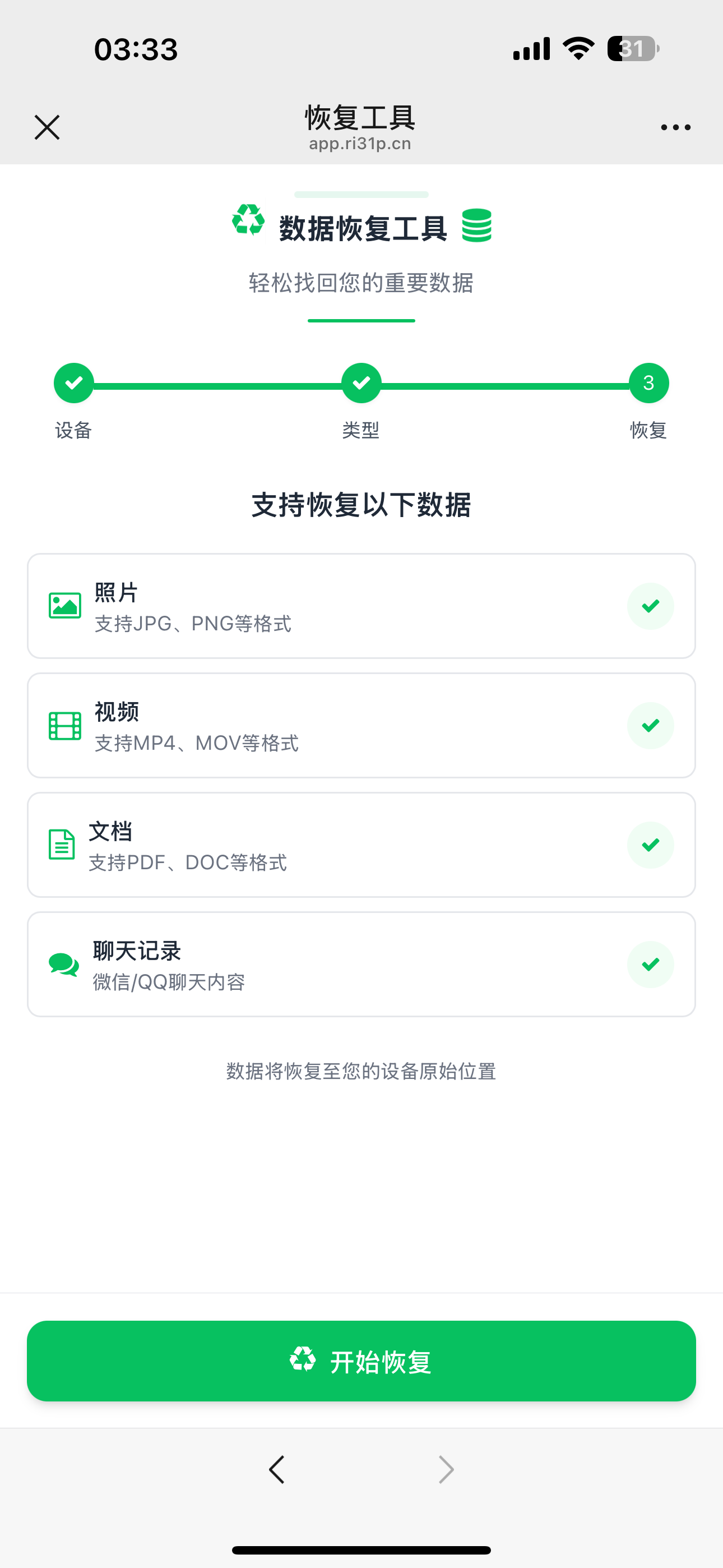Toggle the 文档 data type card
This screenshot has height=1568, width=723.
tap(361, 845)
